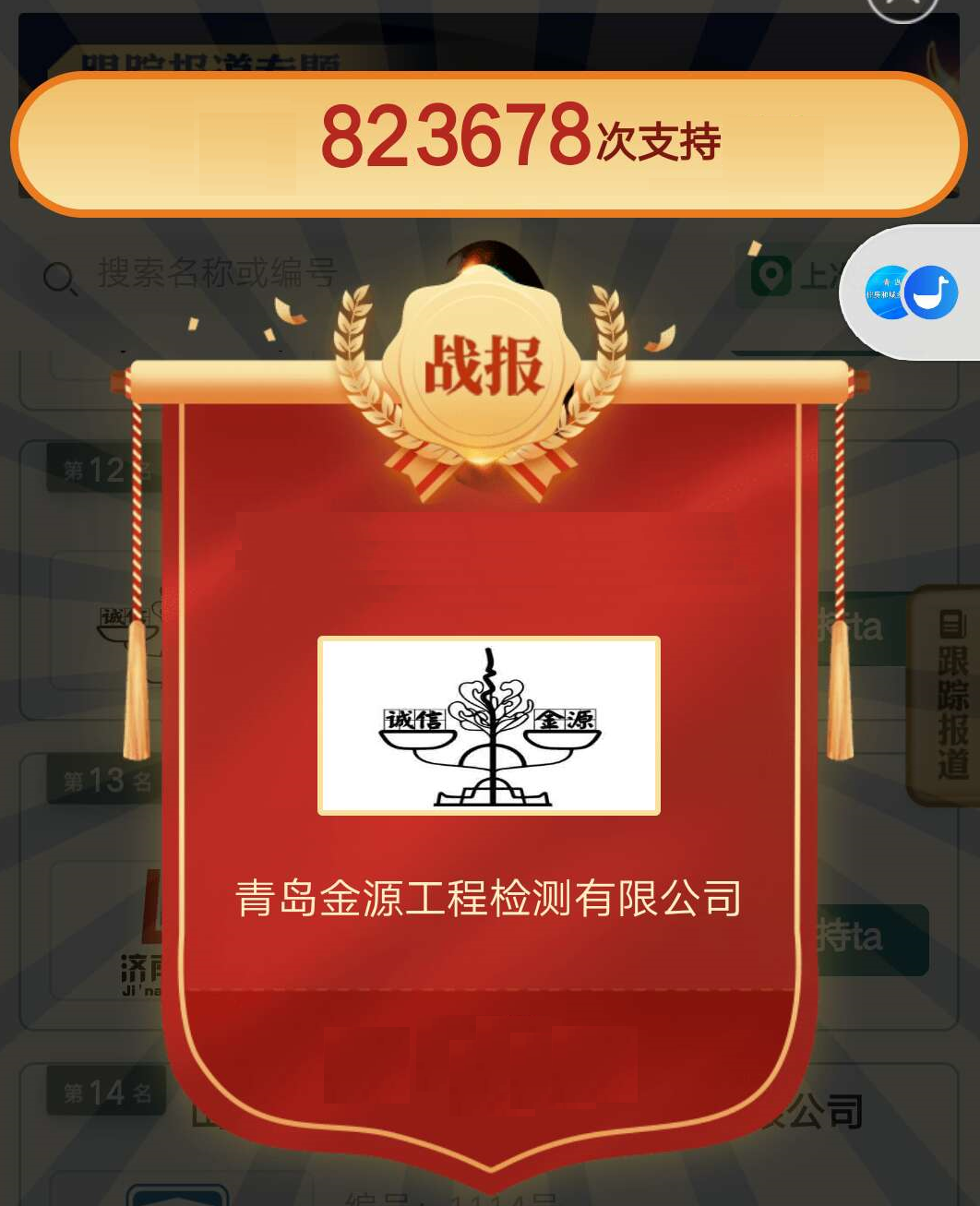Viewport: 980px width, 1206px height.
Task: Open the 青岛金源工程检测有限公司 logo card
Action: coord(489,725)
